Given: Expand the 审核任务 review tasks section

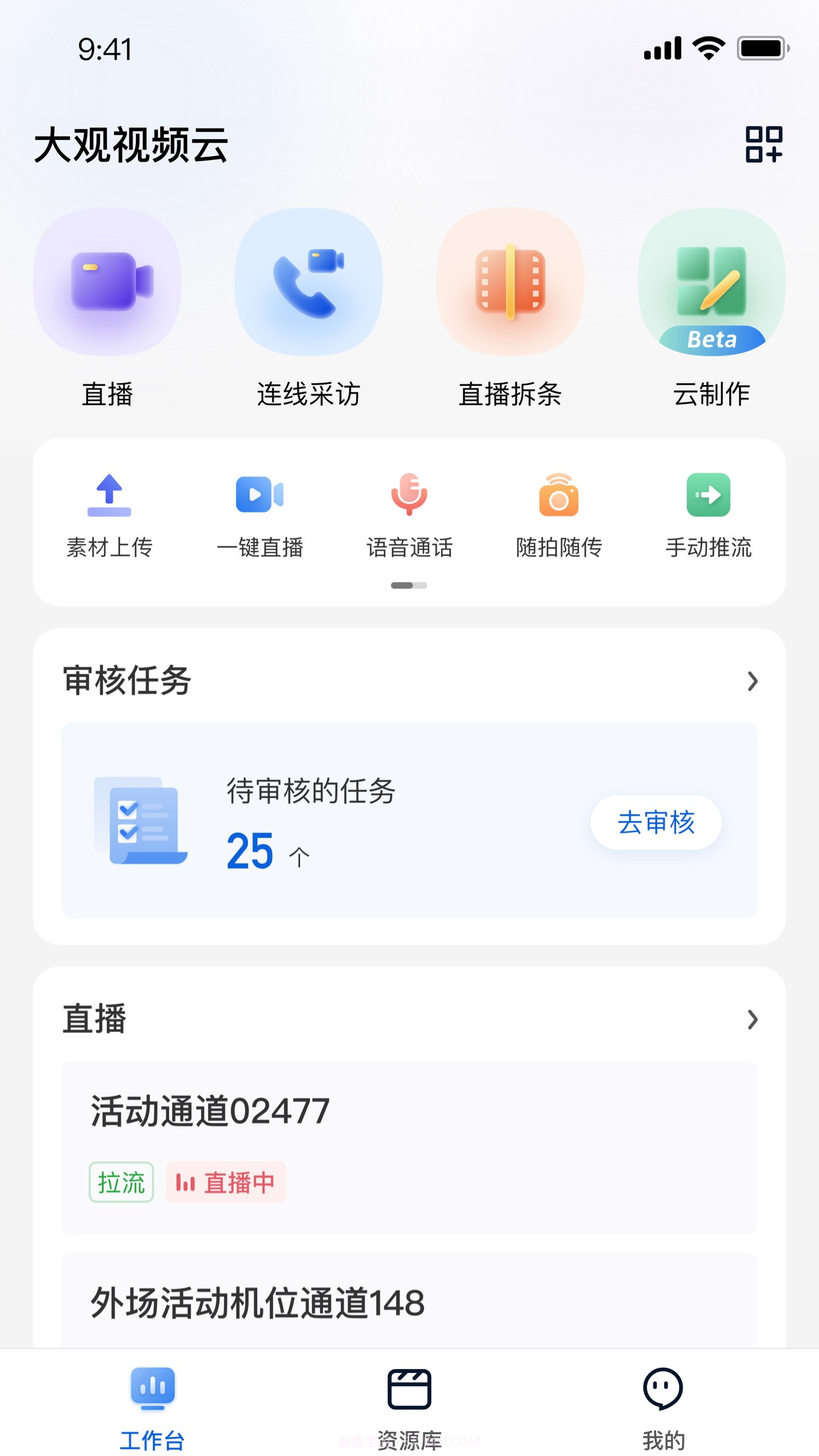Looking at the screenshot, I should 753,682.
